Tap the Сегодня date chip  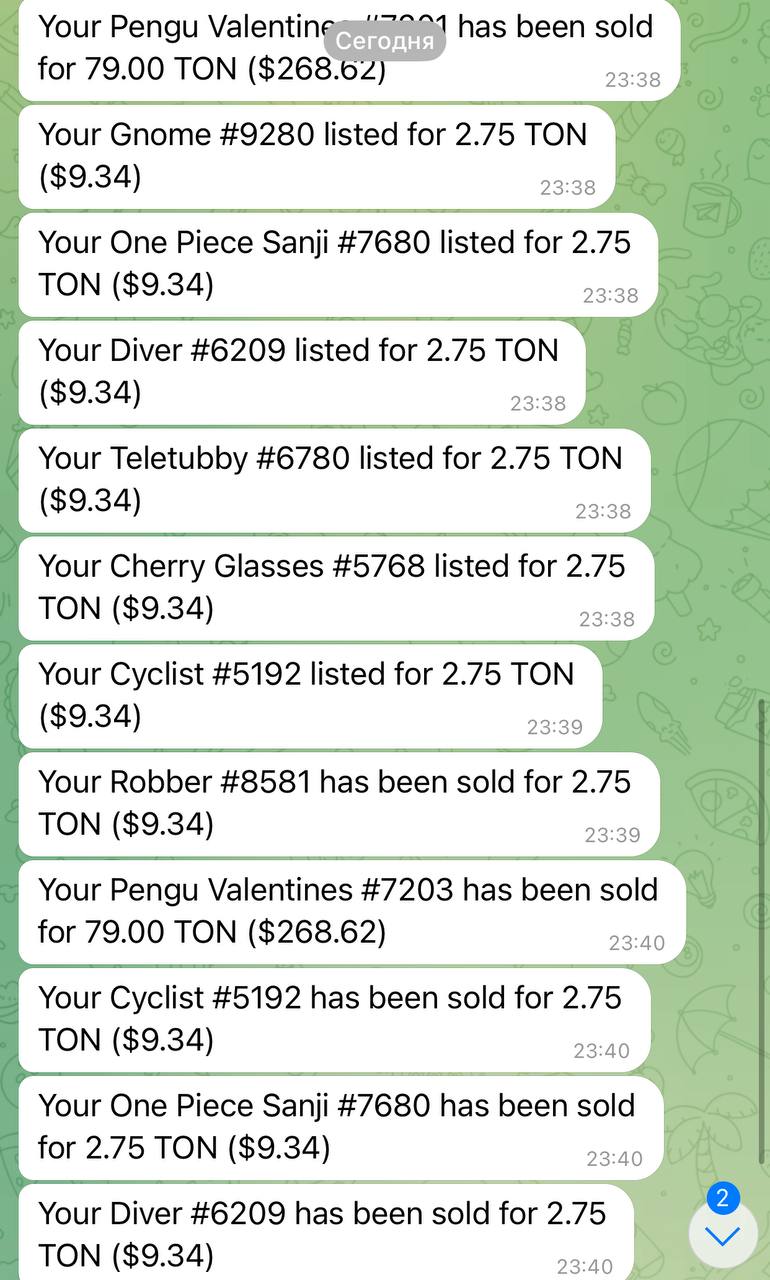tap(385, 41)
